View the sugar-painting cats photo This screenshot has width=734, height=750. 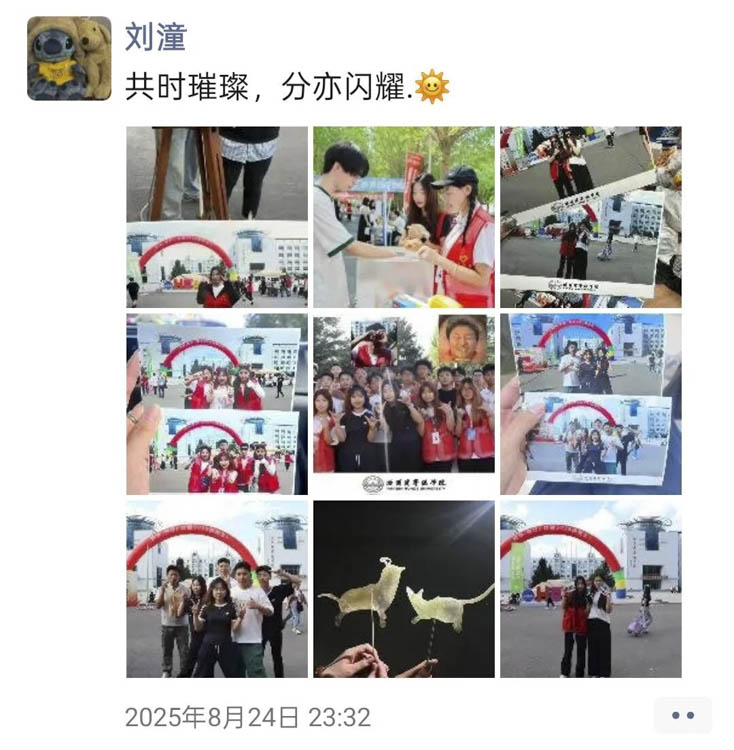(x=404, y=590)
